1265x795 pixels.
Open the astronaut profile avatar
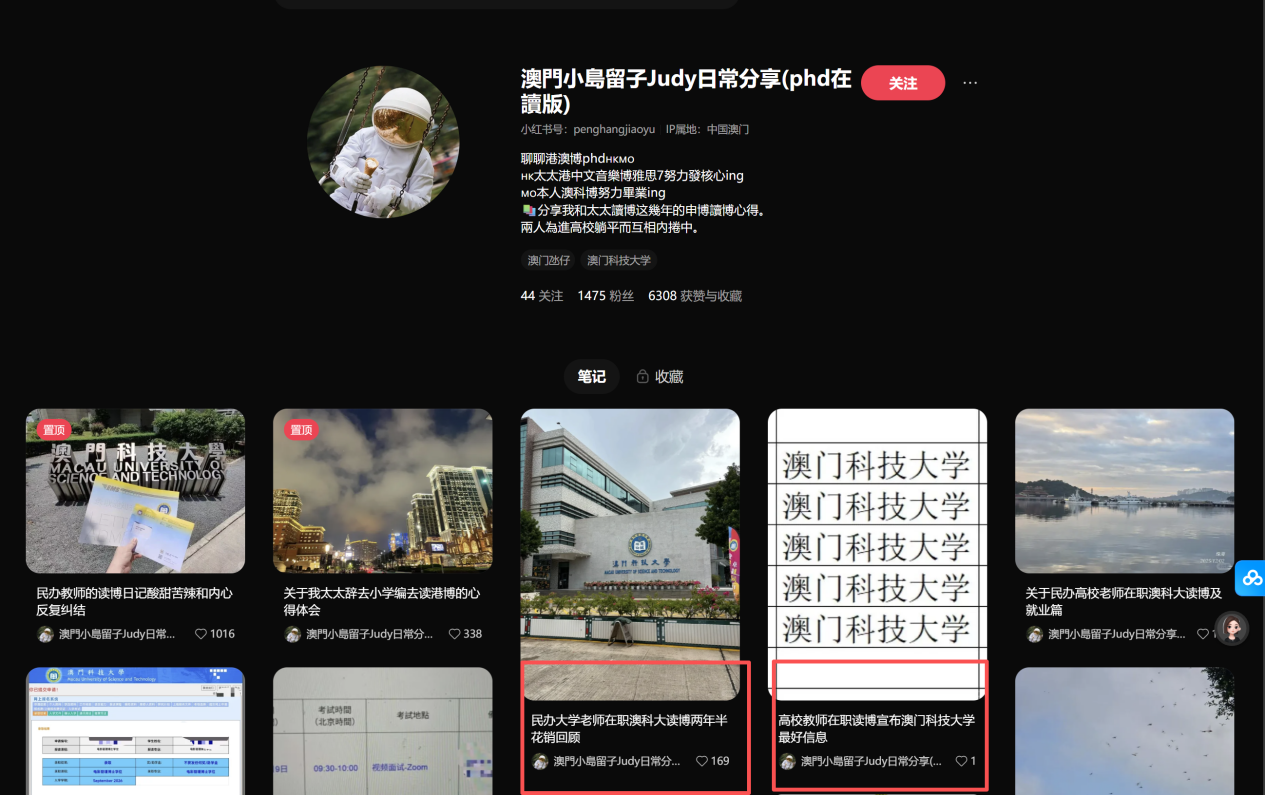383,142
